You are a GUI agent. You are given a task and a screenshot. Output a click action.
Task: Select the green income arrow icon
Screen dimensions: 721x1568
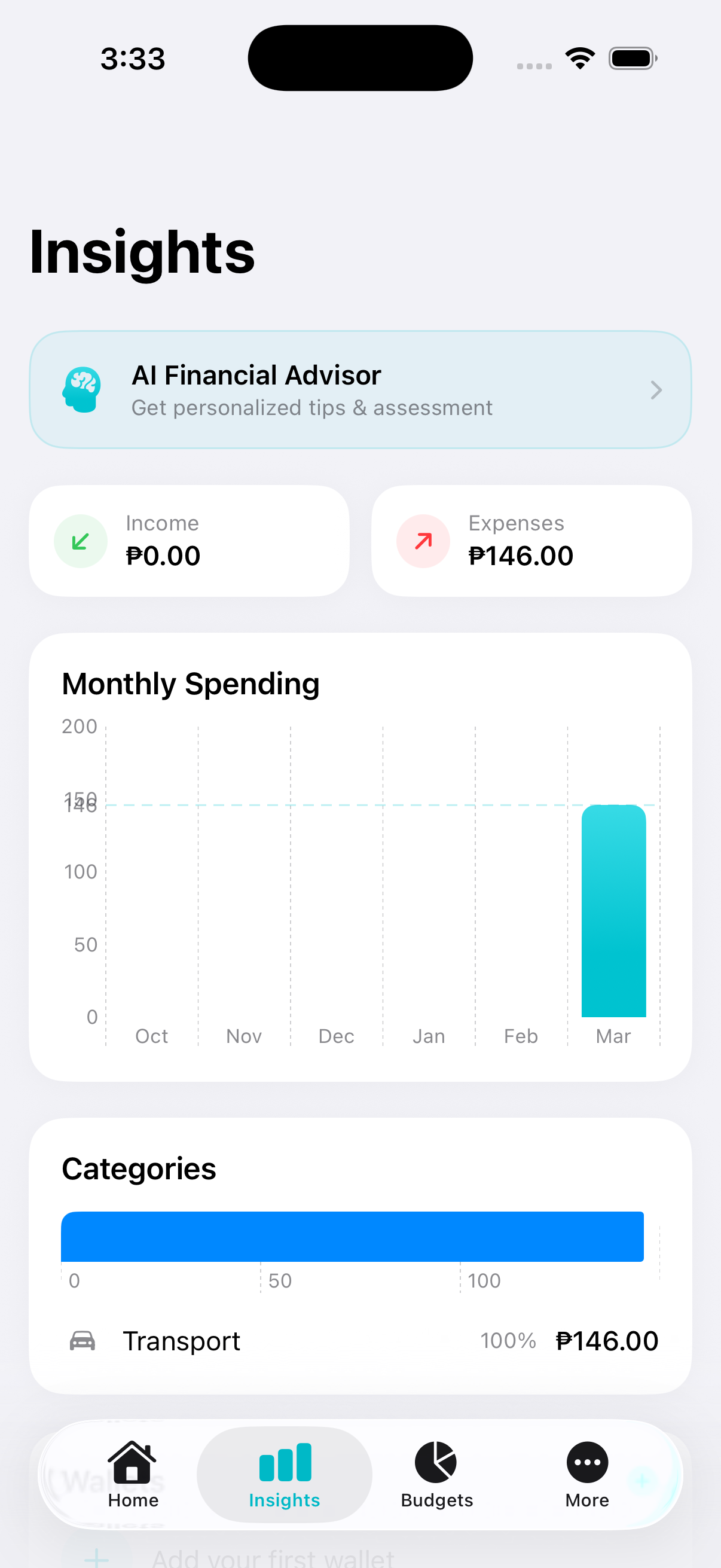coord(80,541)
